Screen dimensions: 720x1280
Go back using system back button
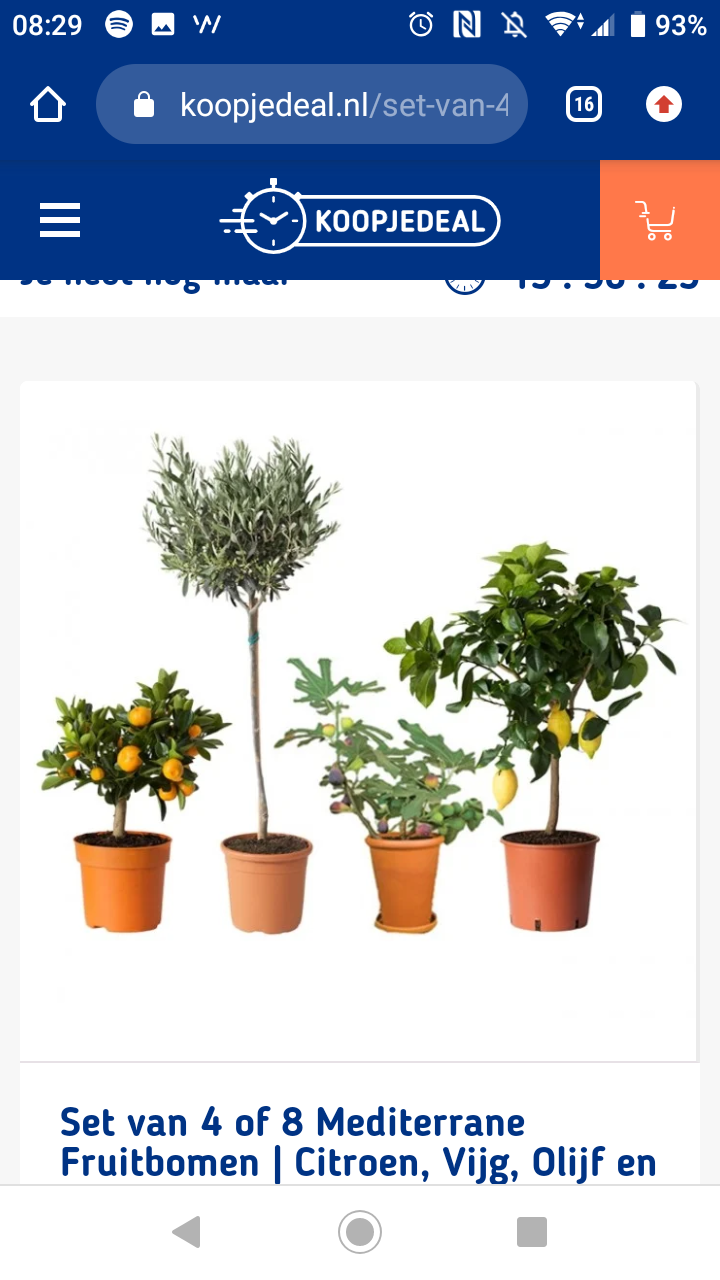(186, 1232)
